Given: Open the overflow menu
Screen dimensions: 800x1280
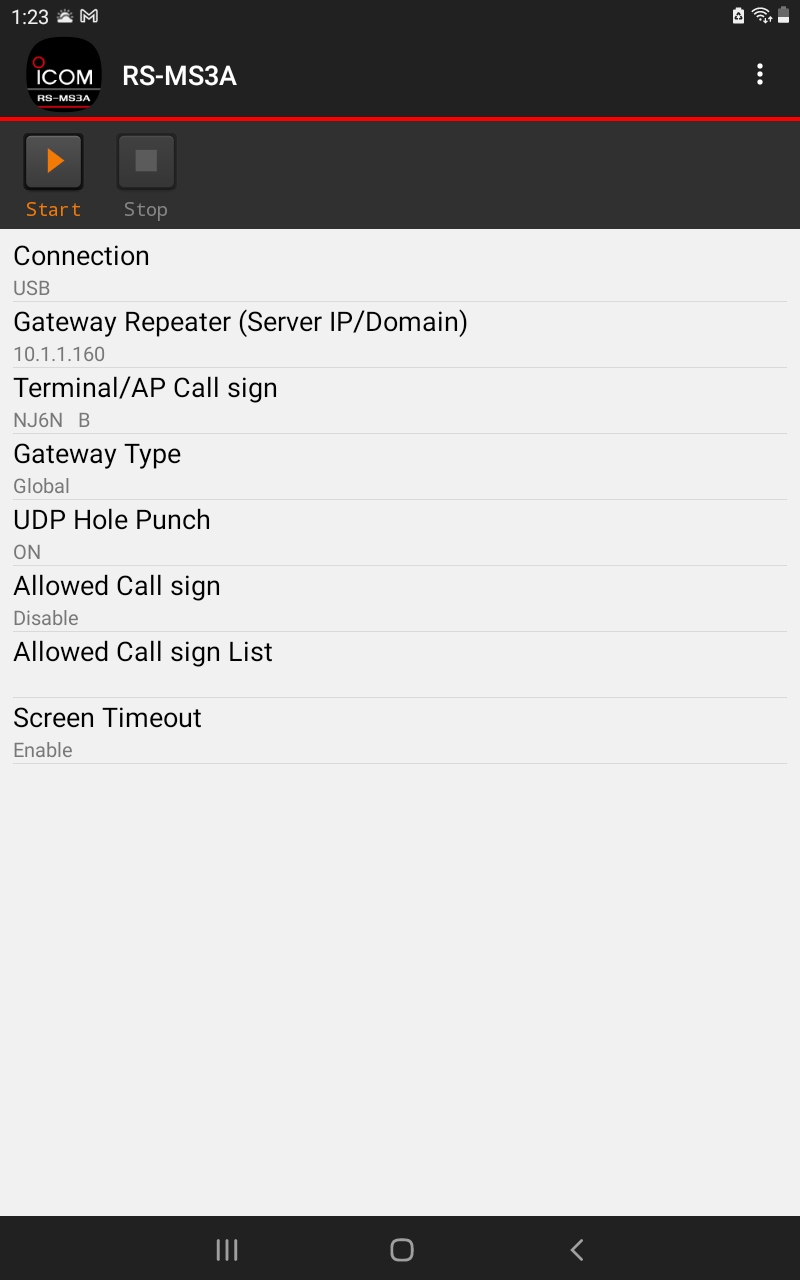Looking at the screenshot, I should pos(760,74).
